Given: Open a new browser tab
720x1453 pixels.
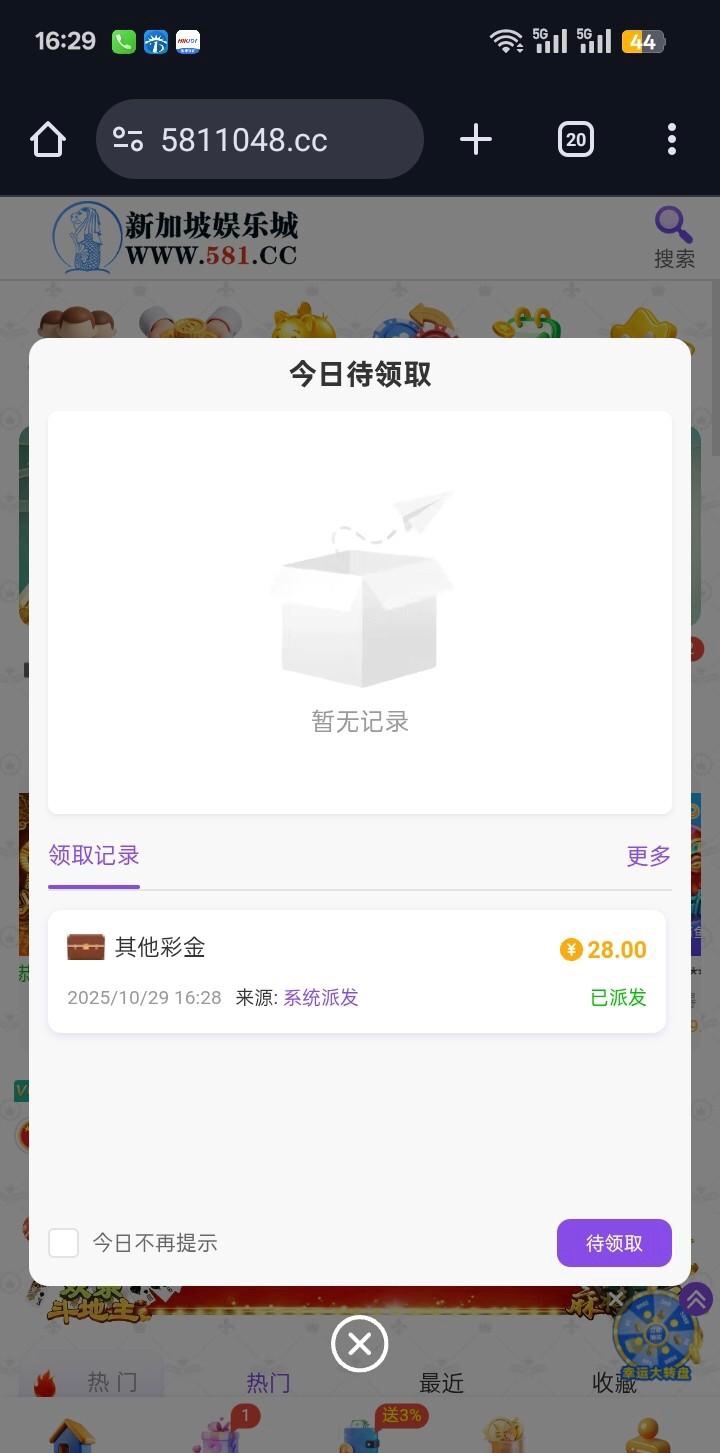Looking at the screenshot, I should [476, 140].
